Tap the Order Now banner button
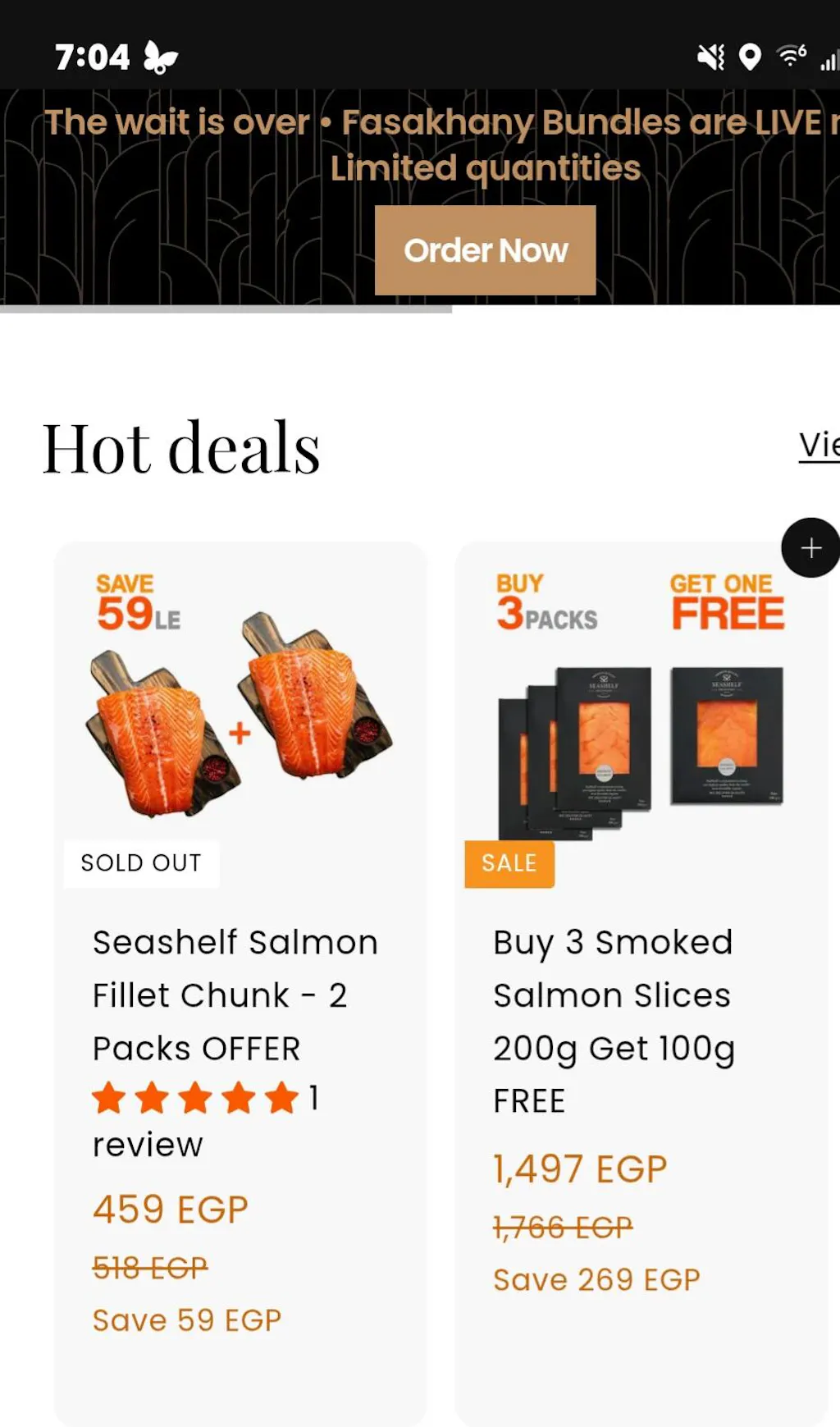This screenshot has height=1427, width=840. pyautogui.click(x=485, y=250)
